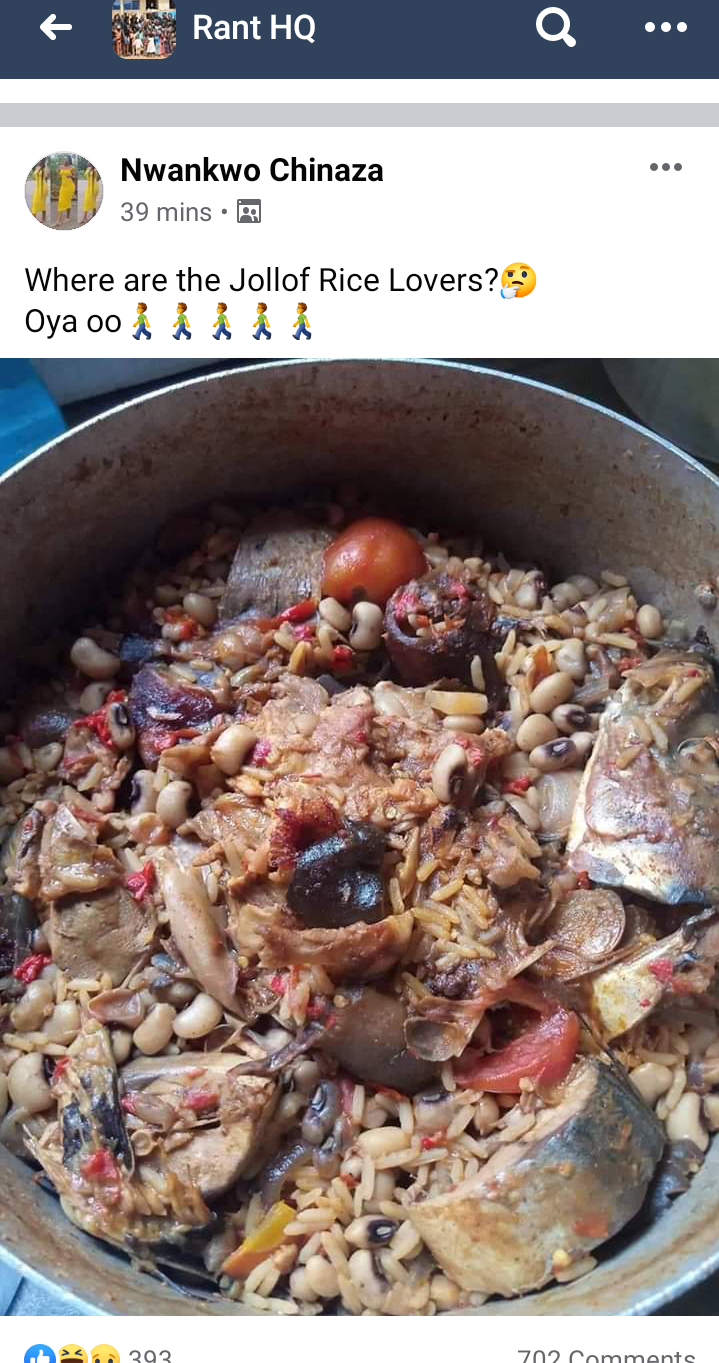Open the 702 comments
Image resolution: width=719 pixels, height=1363 pixels.
[x=605, y=1354]
